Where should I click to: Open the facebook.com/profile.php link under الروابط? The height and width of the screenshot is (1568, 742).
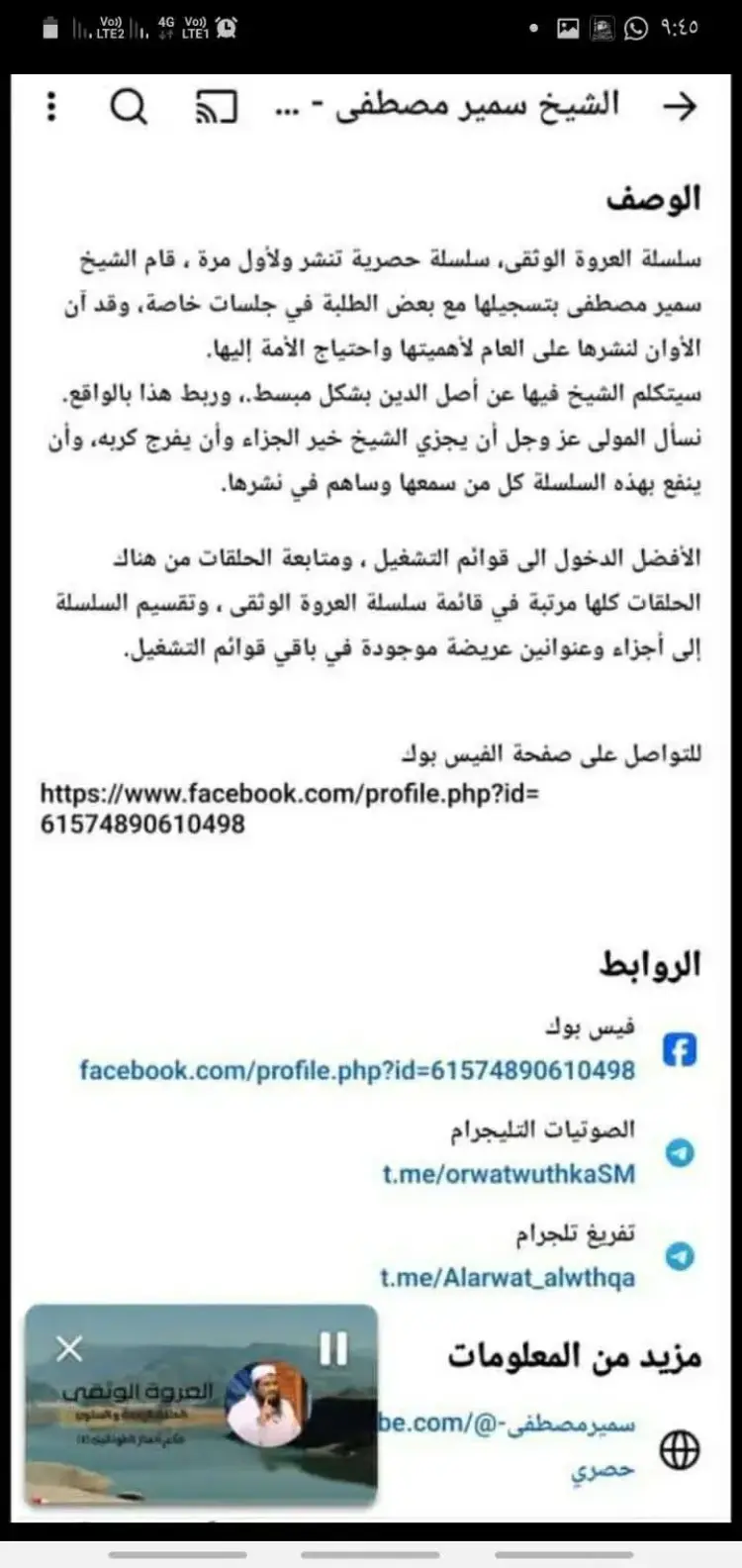click(x=357, y=1070)
